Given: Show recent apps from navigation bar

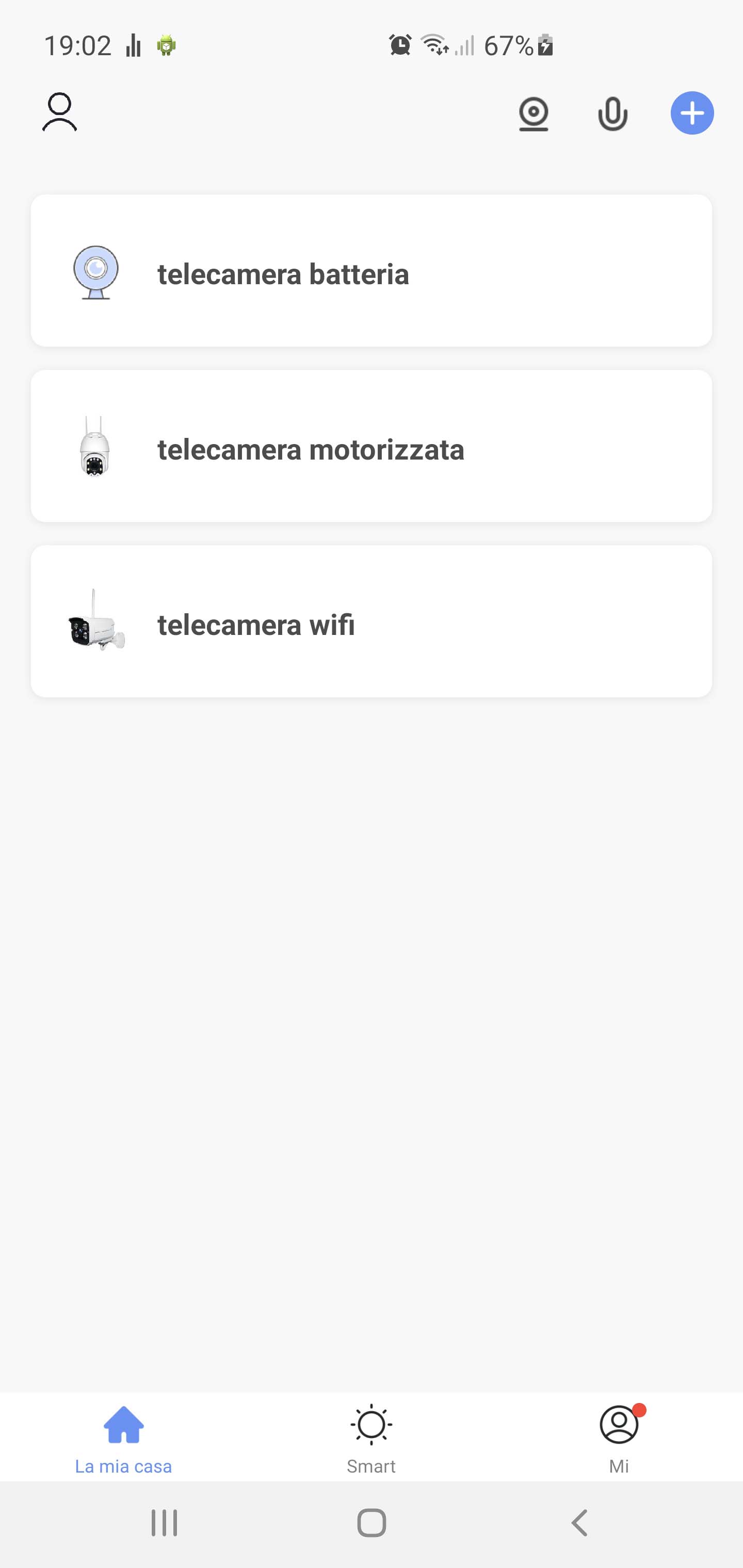Looking at the screenshot, I should click(164, 1523).
